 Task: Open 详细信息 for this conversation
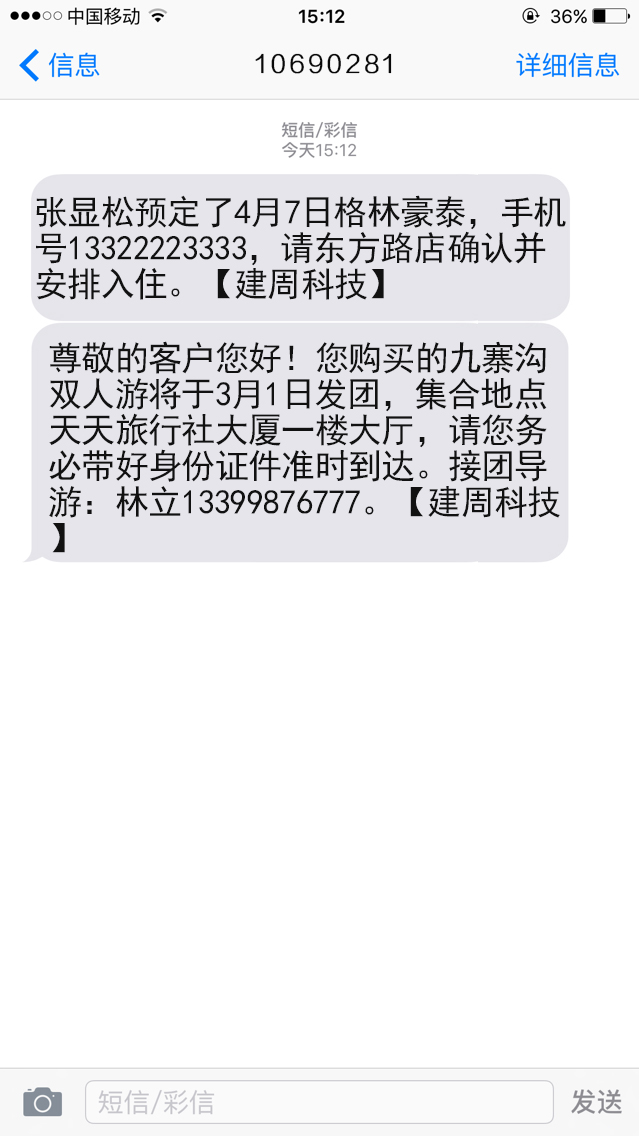coord(567,66)
